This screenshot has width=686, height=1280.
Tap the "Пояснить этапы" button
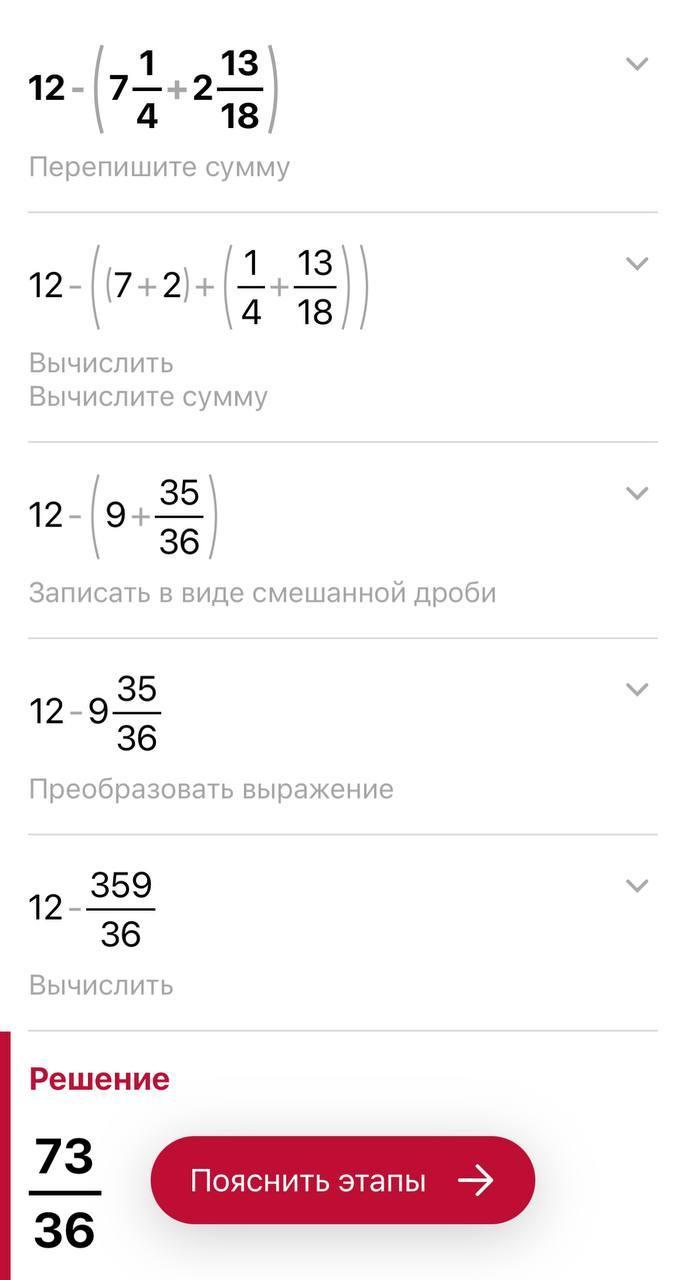point(343,1181)
